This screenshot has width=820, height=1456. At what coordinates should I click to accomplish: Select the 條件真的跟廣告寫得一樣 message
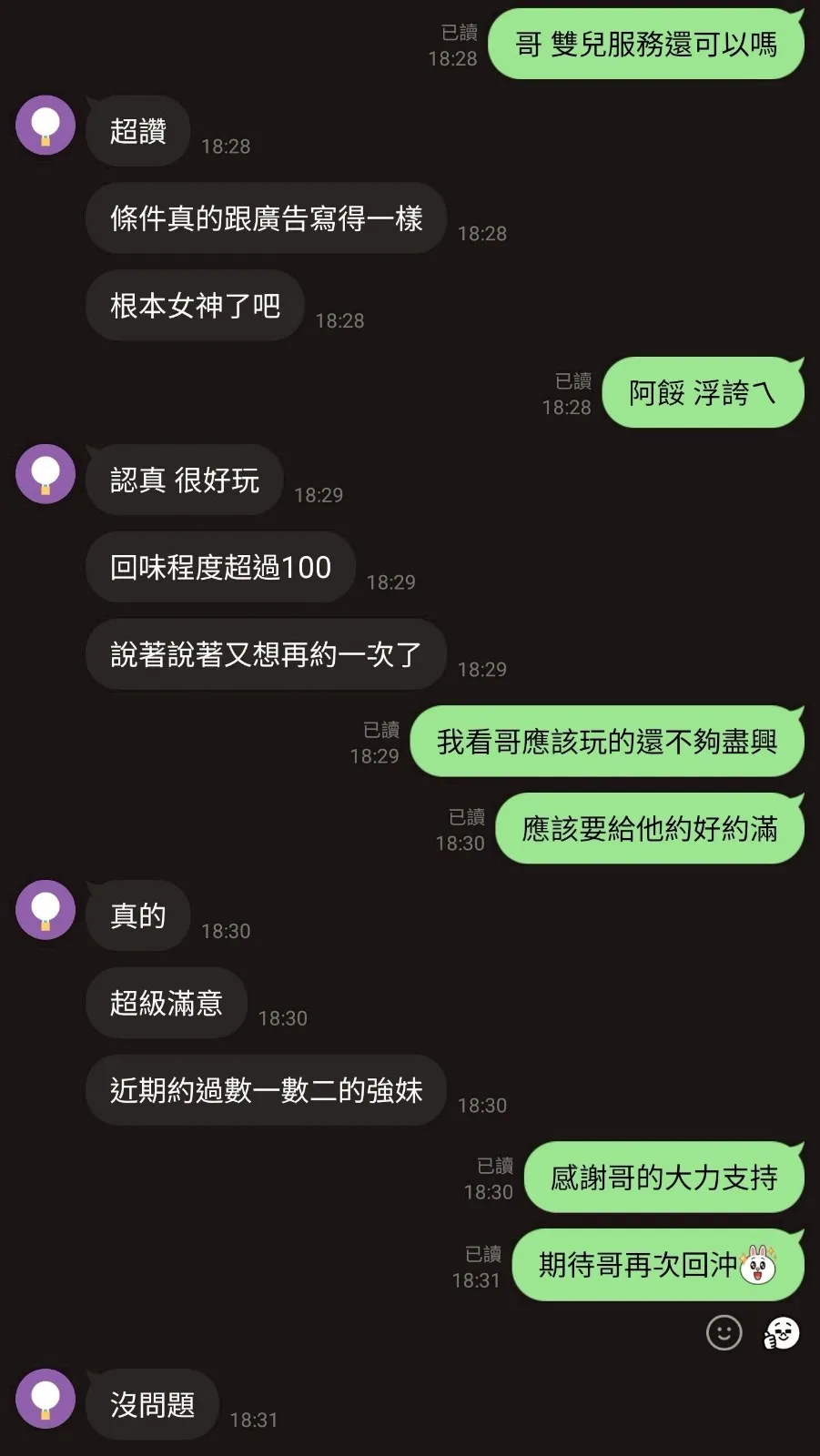[265, 218]
